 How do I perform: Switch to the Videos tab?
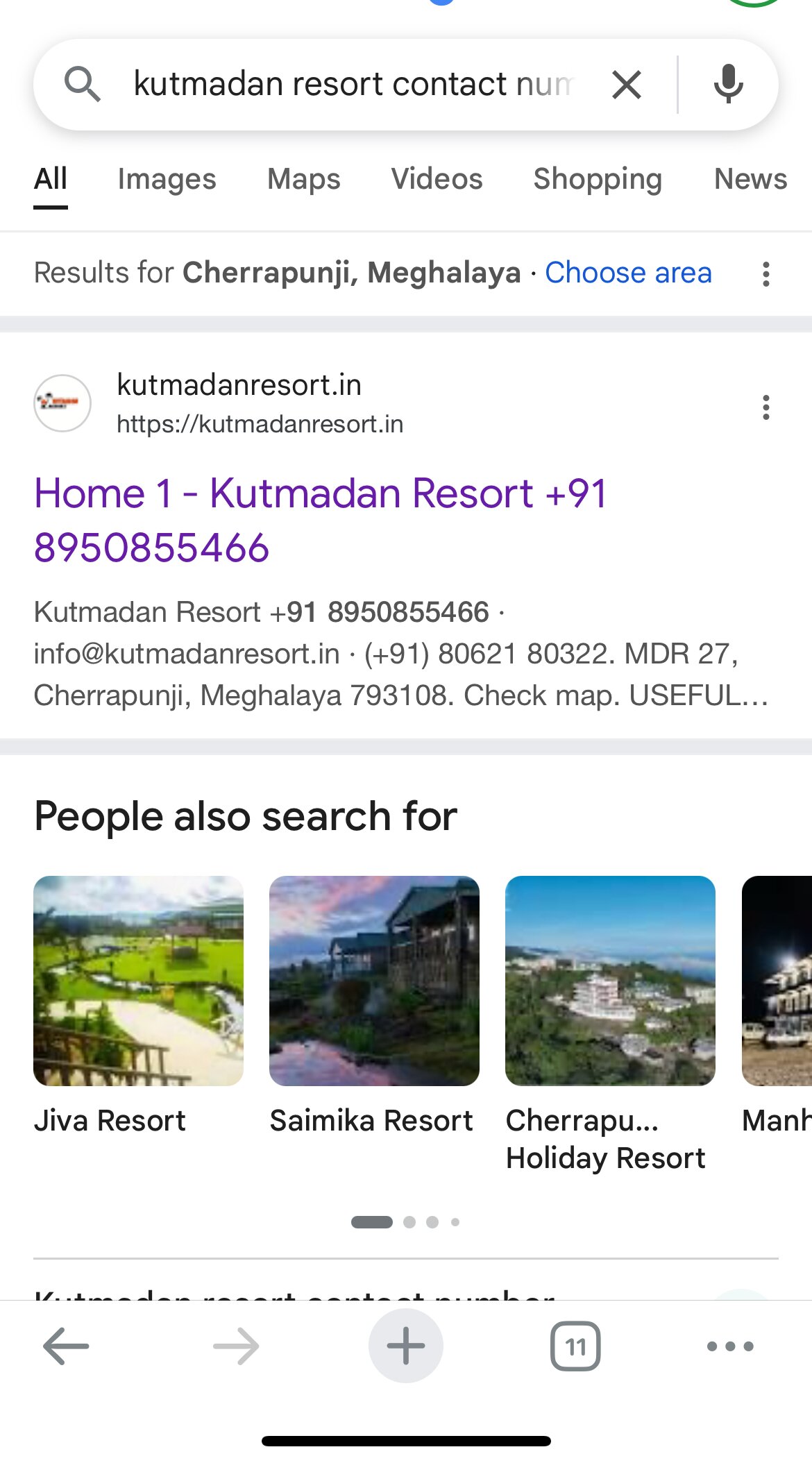437,179
